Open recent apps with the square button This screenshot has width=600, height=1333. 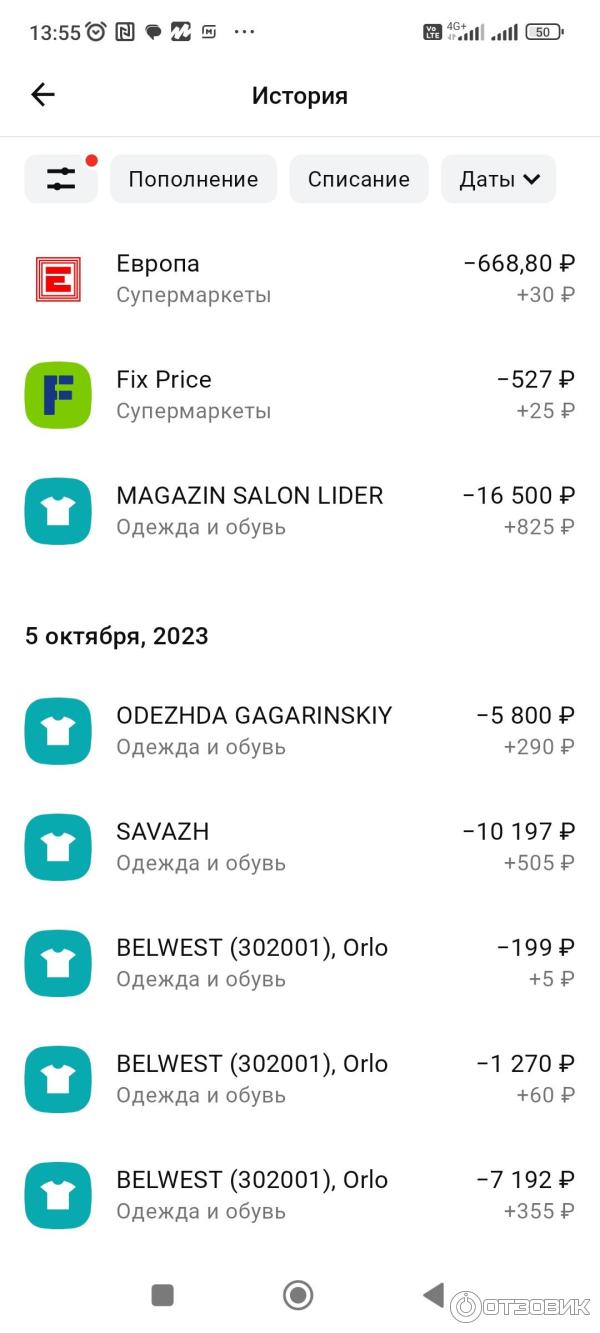162,1295
